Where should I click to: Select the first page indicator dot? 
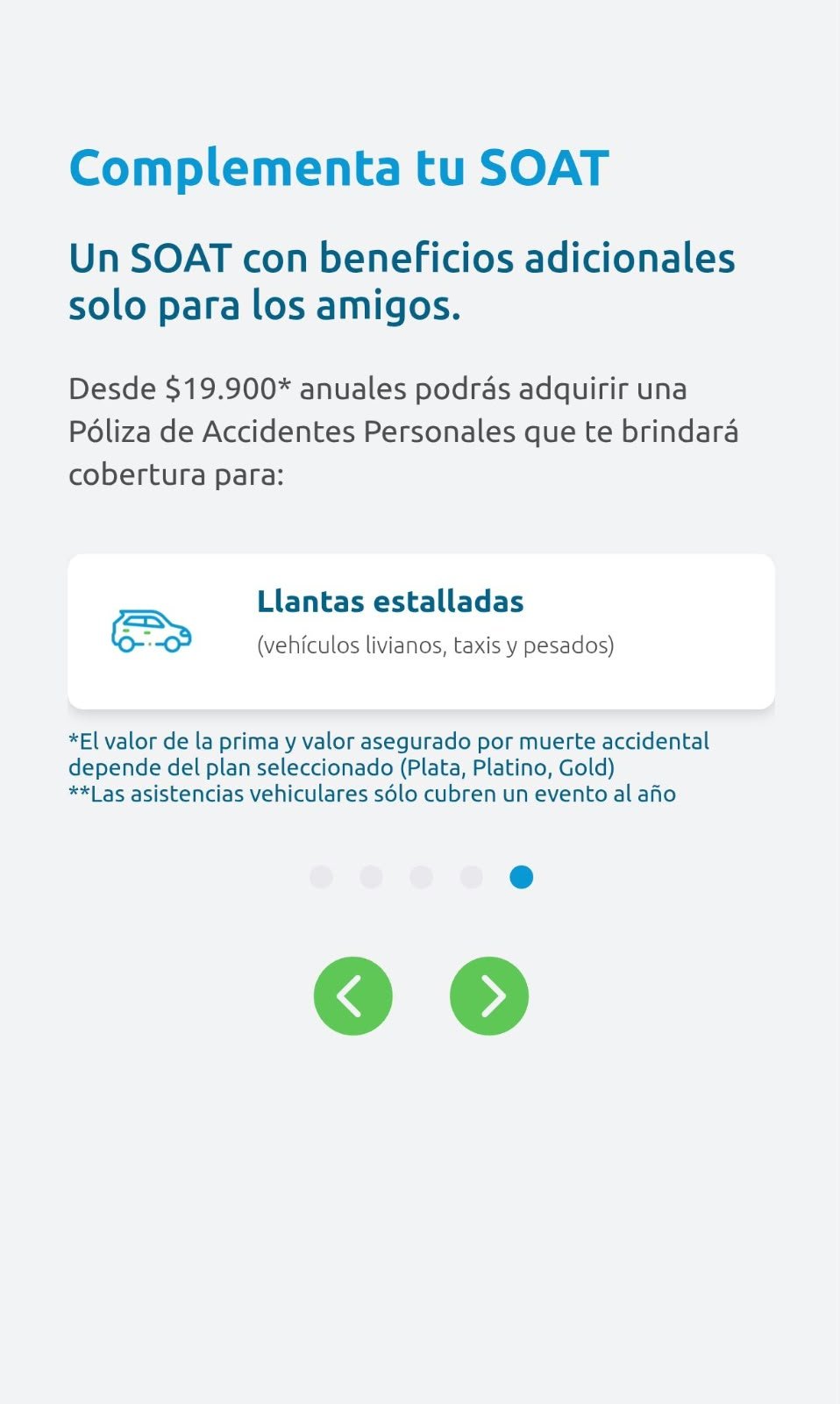(x=321, y=877)
